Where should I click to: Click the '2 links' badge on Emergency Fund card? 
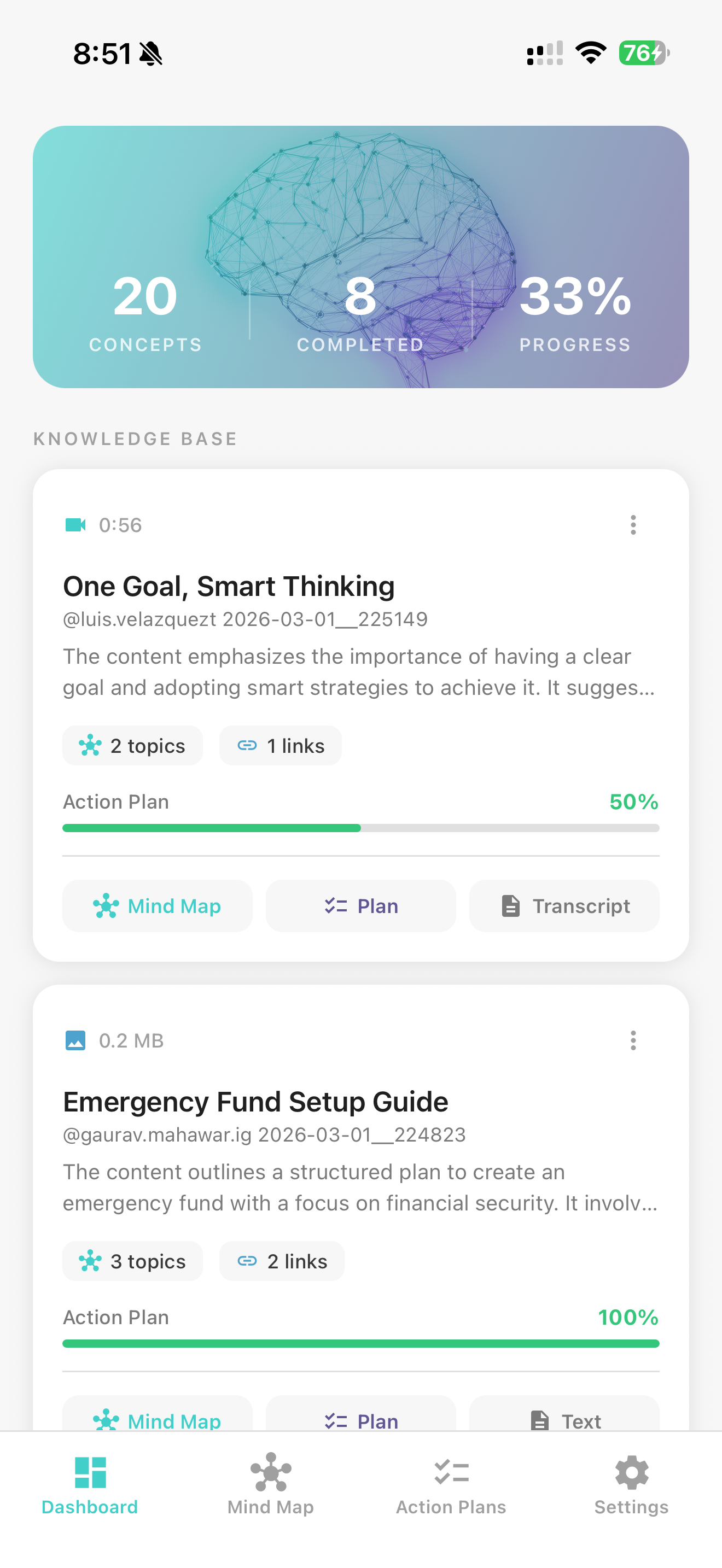281,1261
